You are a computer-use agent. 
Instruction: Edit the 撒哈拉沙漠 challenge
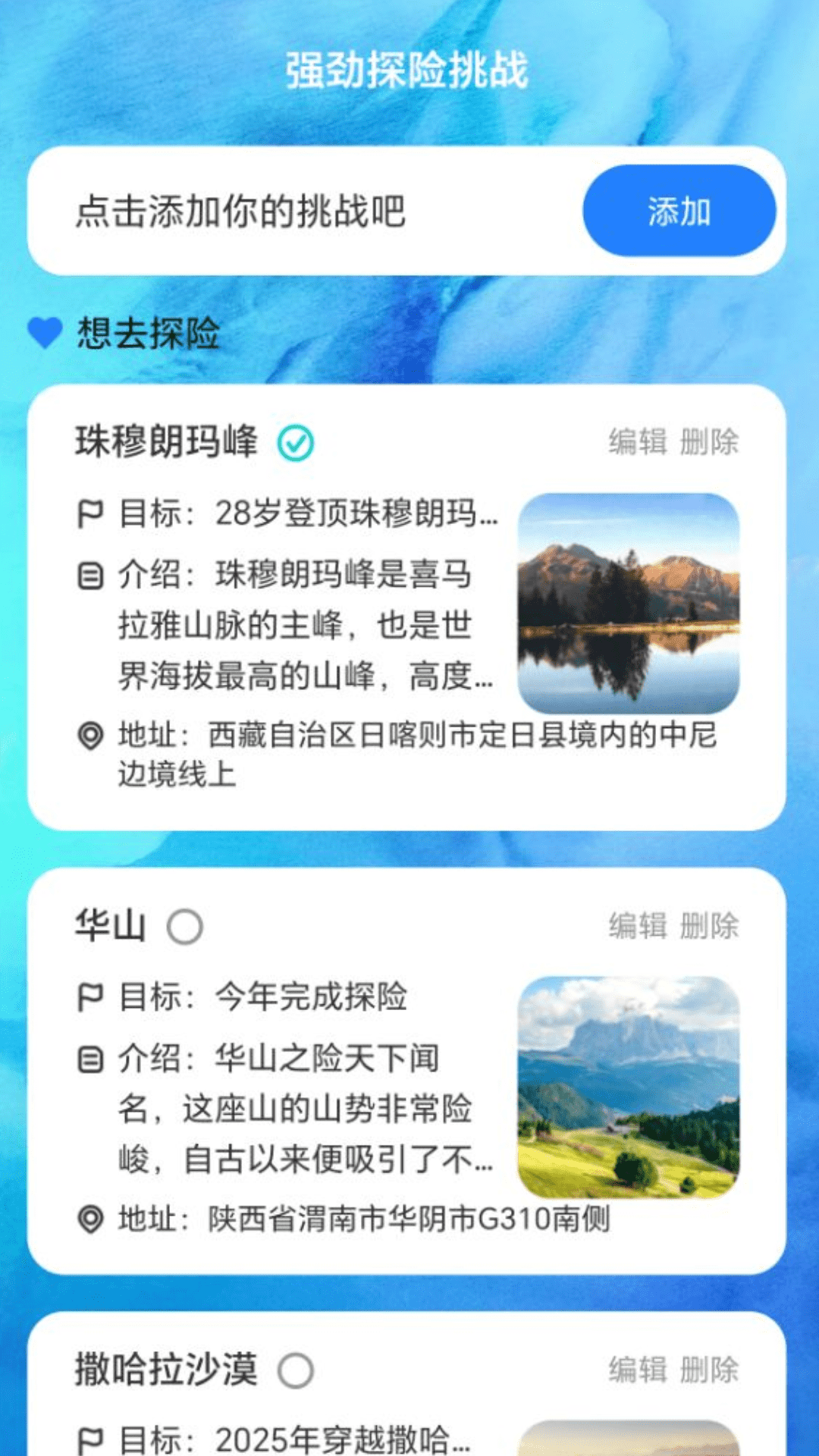point(638,1370)
